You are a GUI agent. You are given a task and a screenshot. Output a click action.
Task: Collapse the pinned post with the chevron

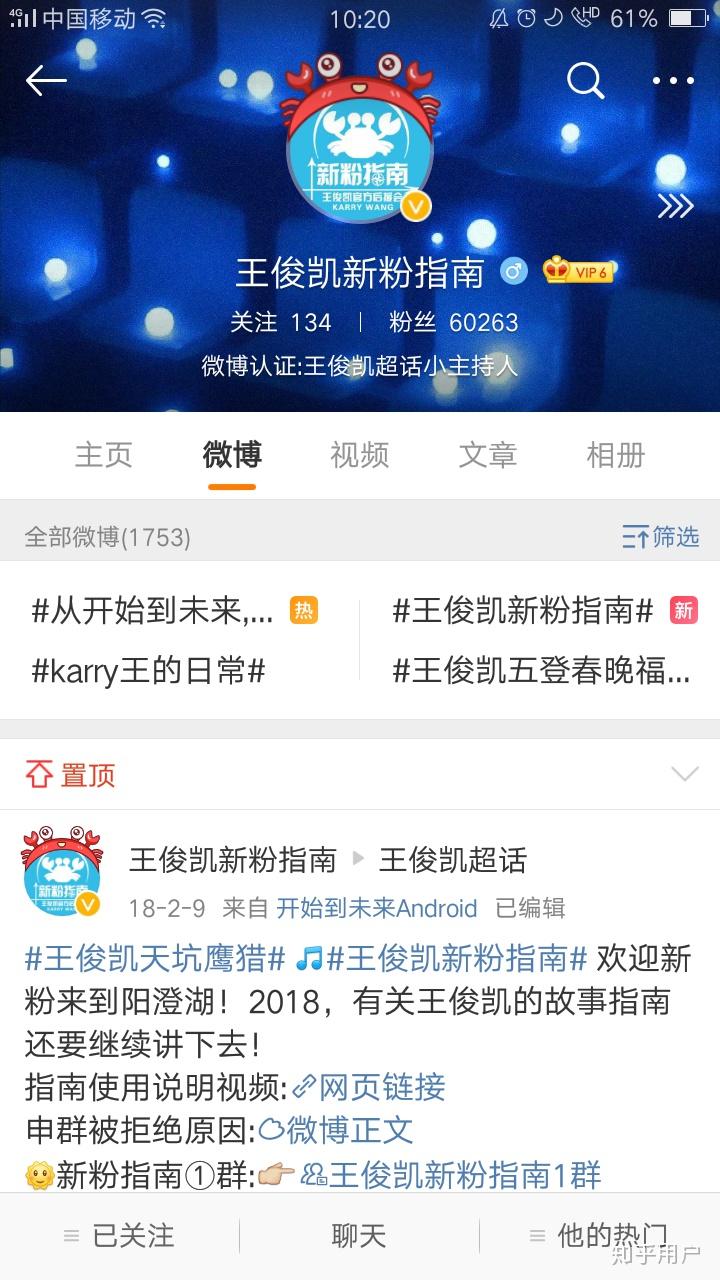click(x=683, y=773)
